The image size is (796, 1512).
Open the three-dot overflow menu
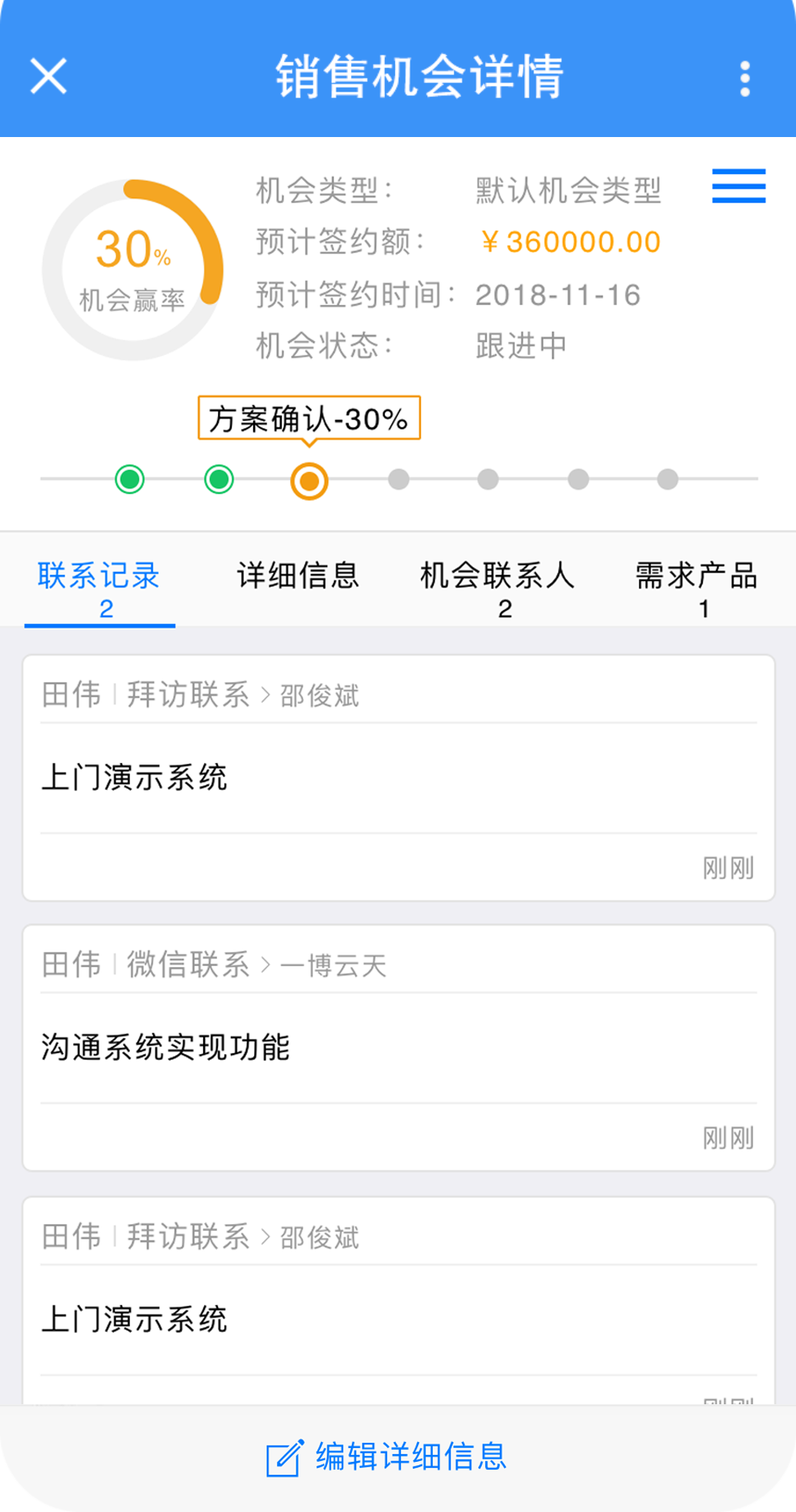tap(744, 79)
